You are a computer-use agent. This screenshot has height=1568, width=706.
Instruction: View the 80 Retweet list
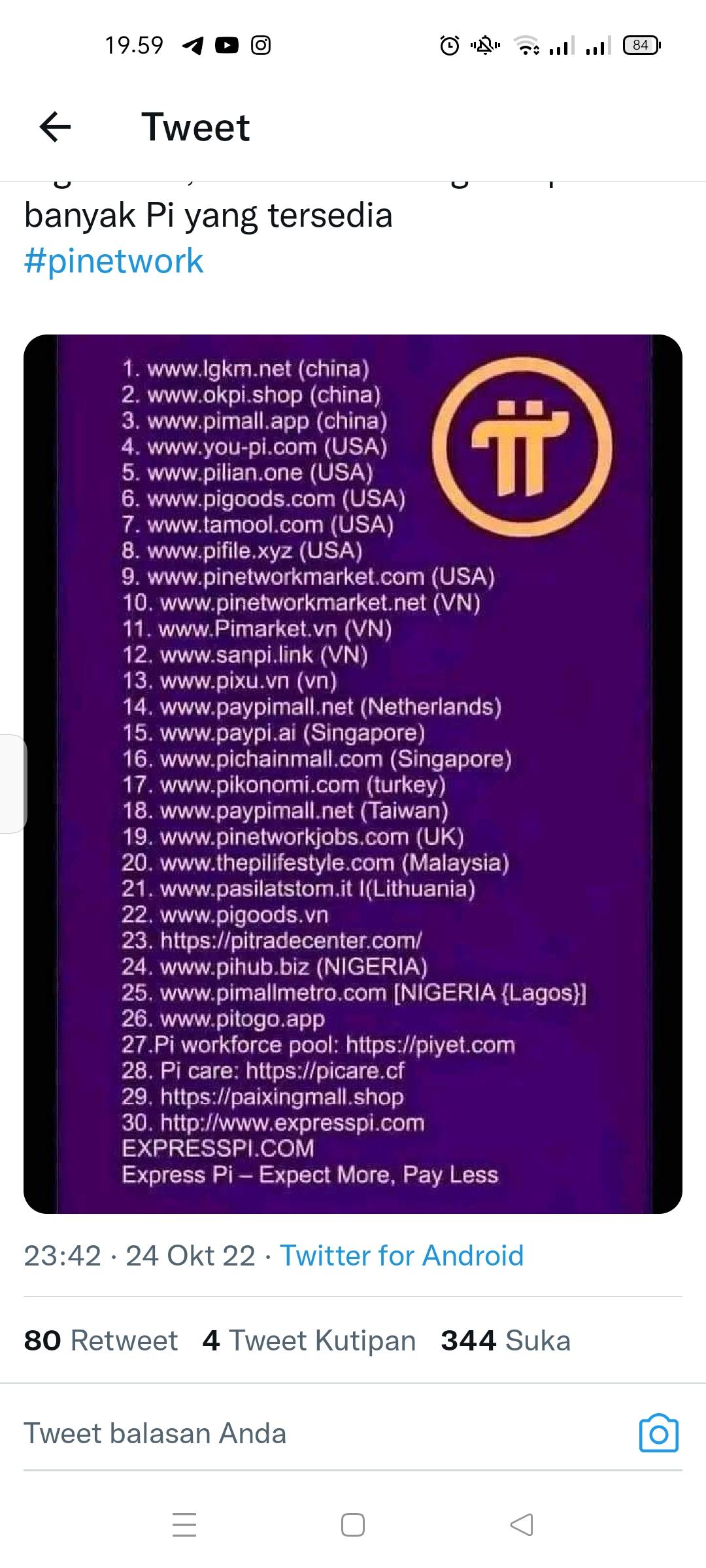(101, 1341)
